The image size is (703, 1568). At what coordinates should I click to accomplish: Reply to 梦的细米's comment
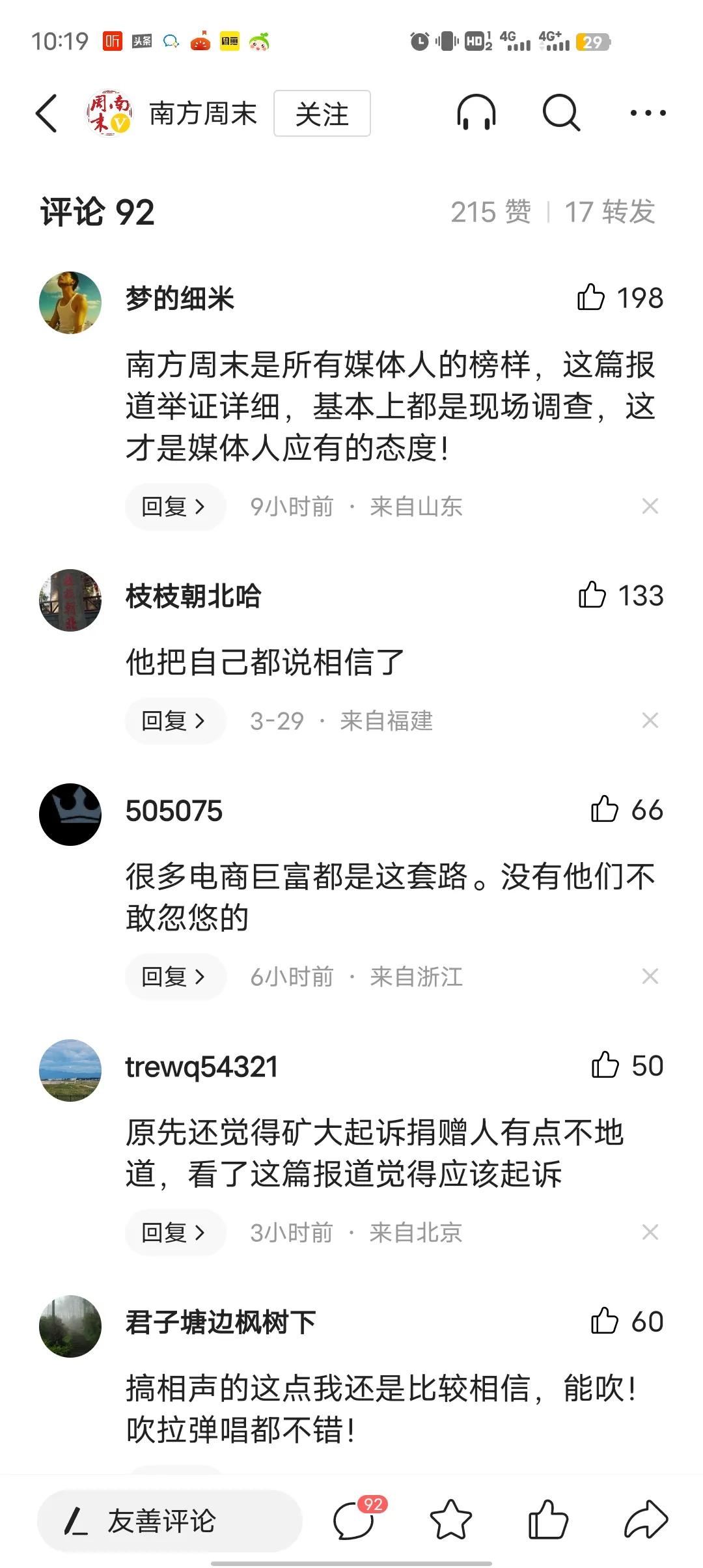click(174, 507)
